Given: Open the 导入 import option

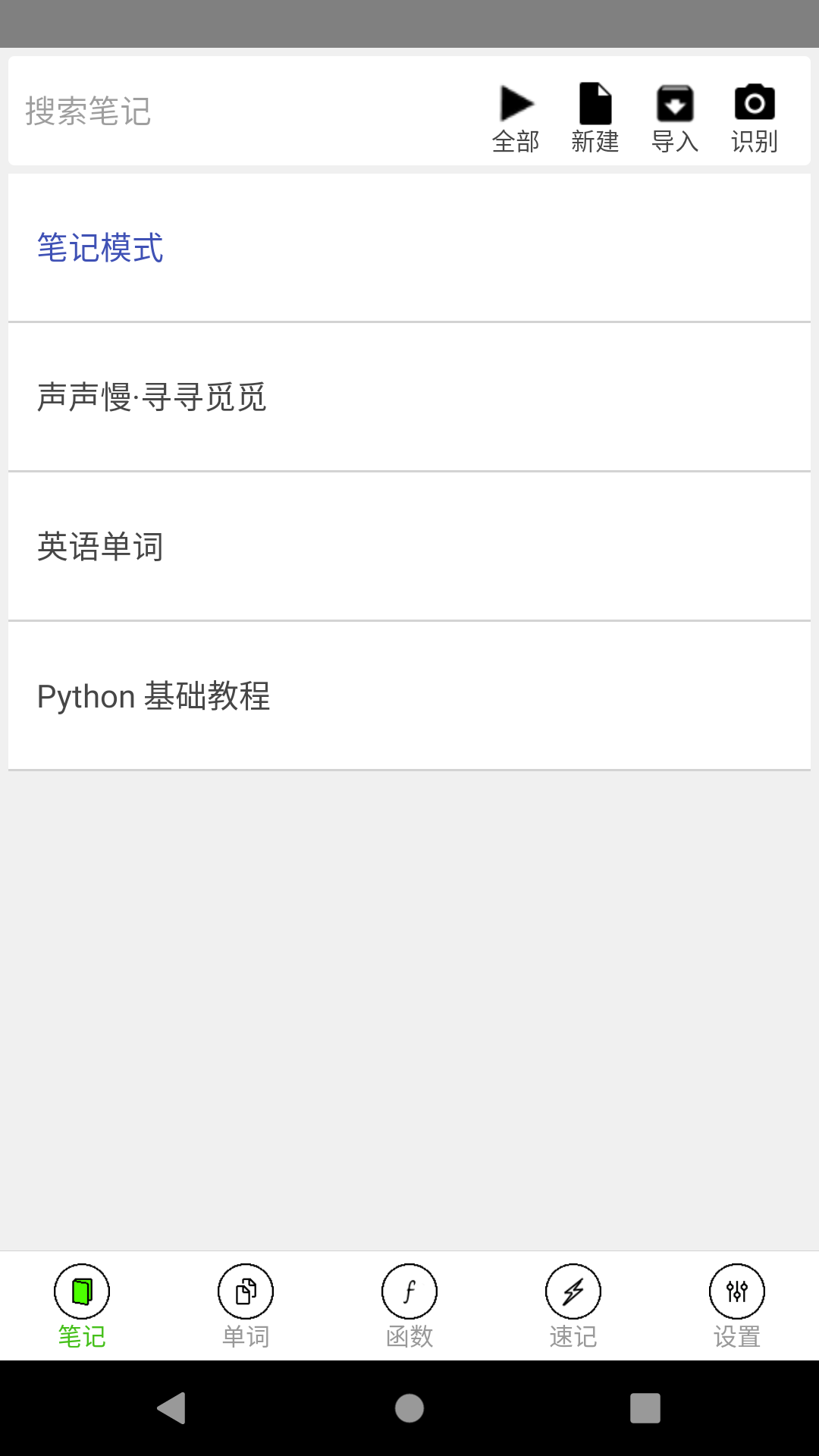Looking at the screenshot, I should point(675,118).
